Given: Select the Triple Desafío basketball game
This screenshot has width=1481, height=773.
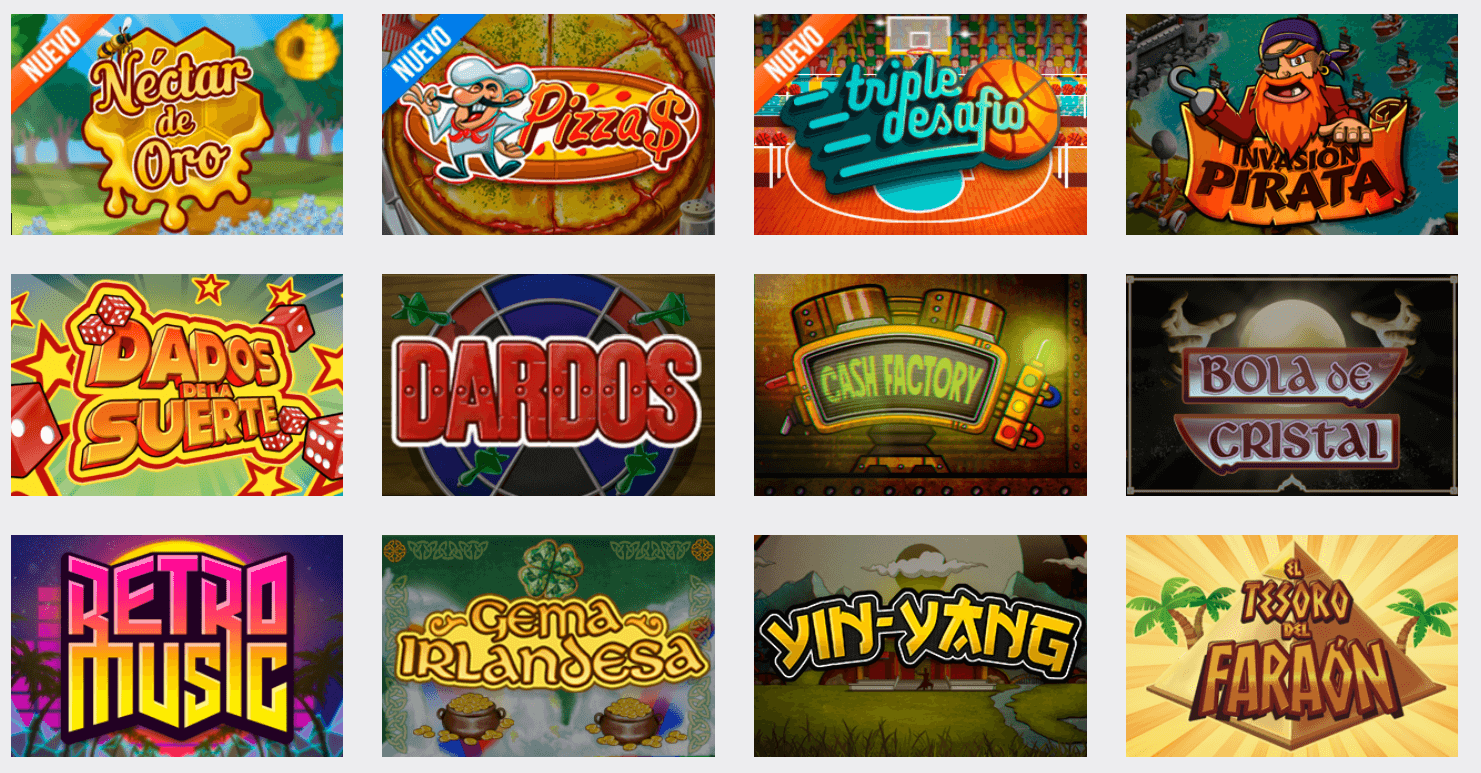Looking at the screenshot, I should [x=920, y=124].
